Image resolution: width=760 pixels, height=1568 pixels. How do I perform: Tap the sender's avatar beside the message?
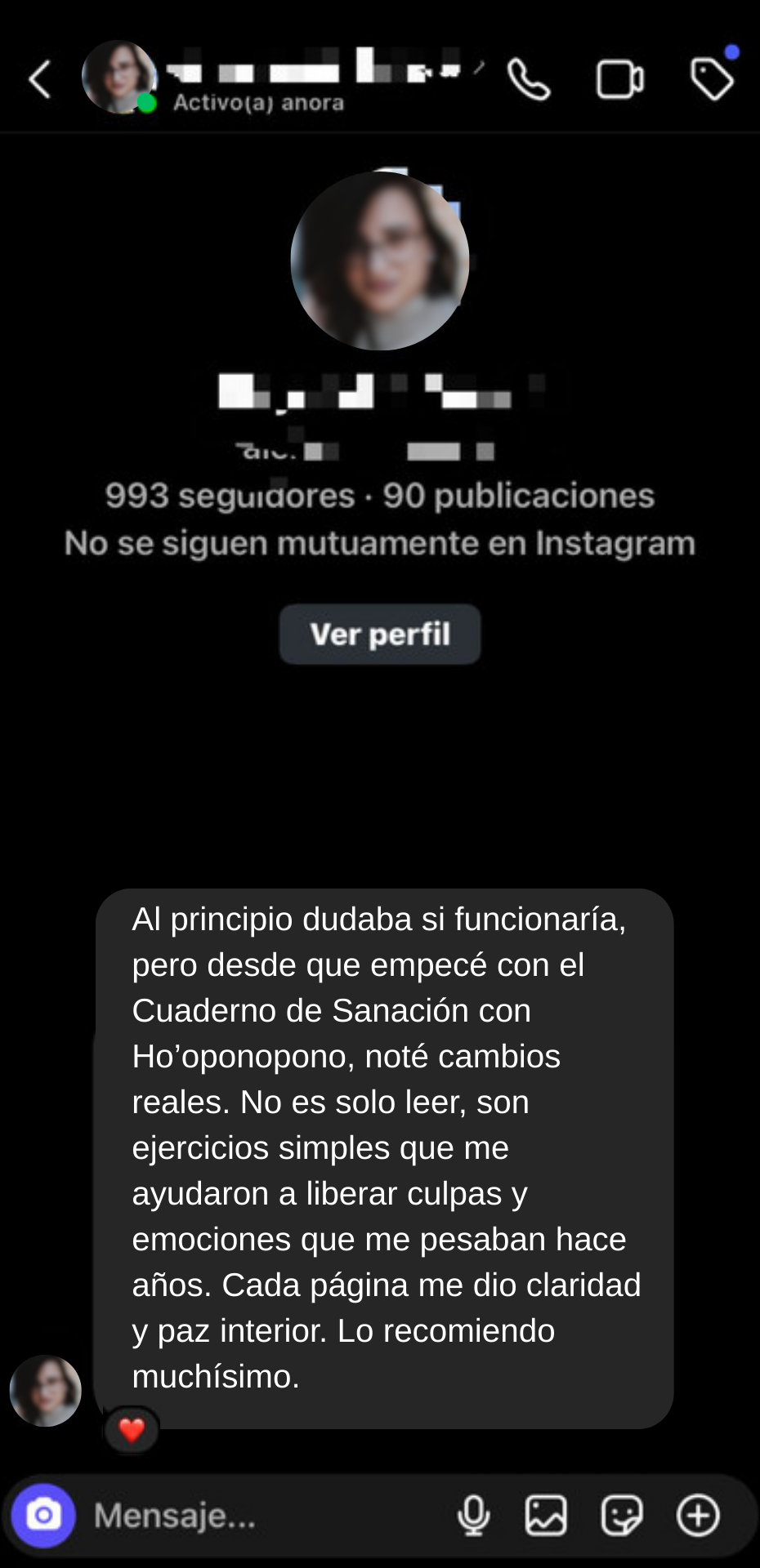[x=46, y=1391]
